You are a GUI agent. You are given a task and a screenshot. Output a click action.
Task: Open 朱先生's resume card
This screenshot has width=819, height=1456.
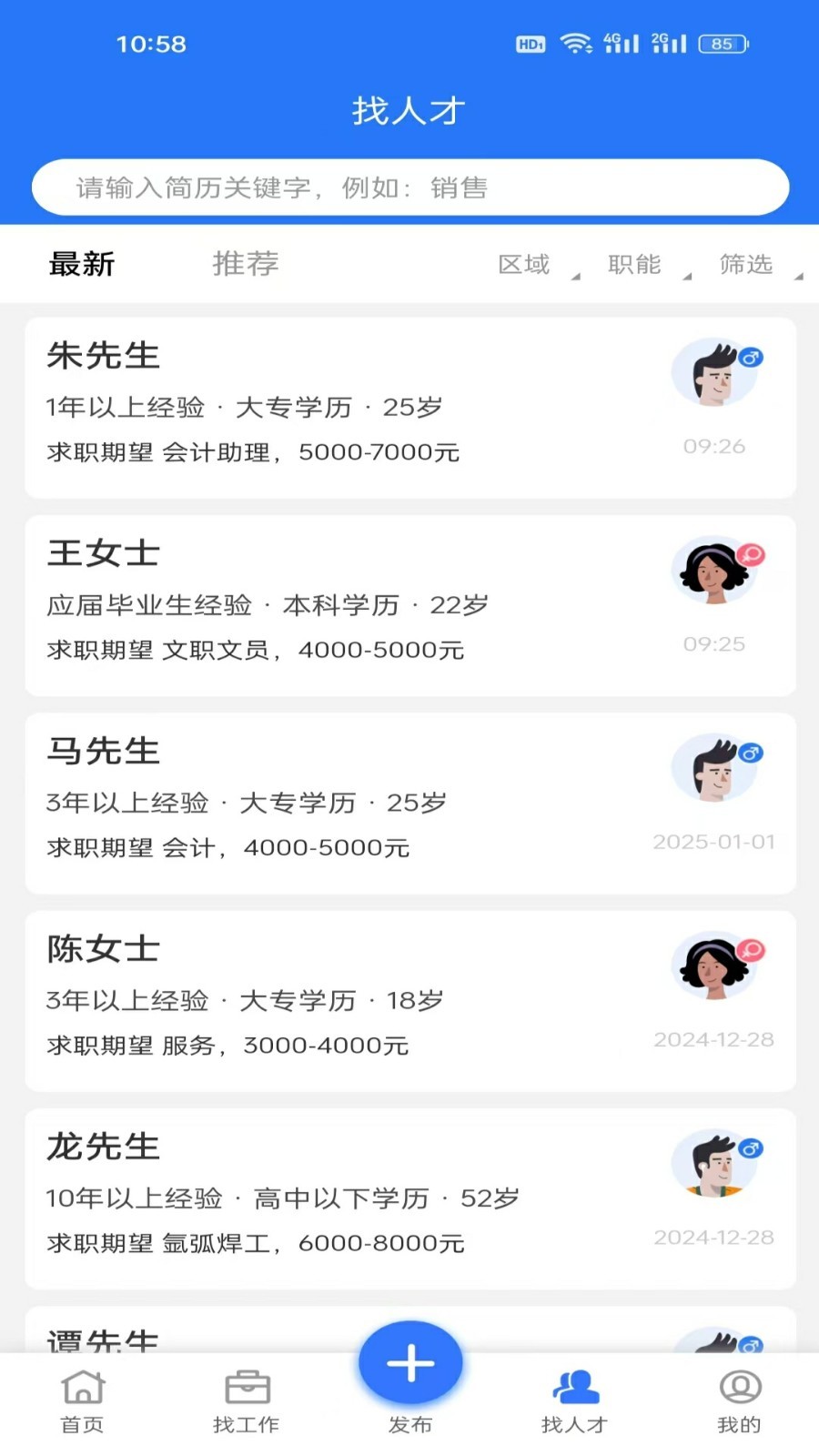tap(409, 407)
